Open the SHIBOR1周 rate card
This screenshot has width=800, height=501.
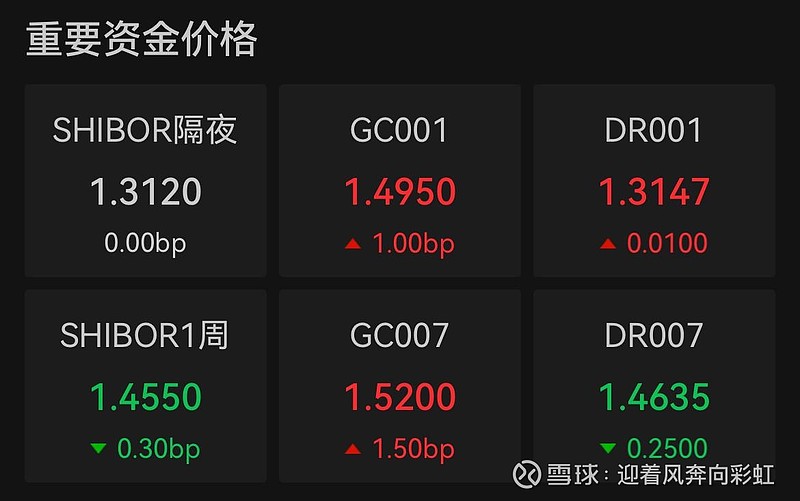tap(145, 385)
